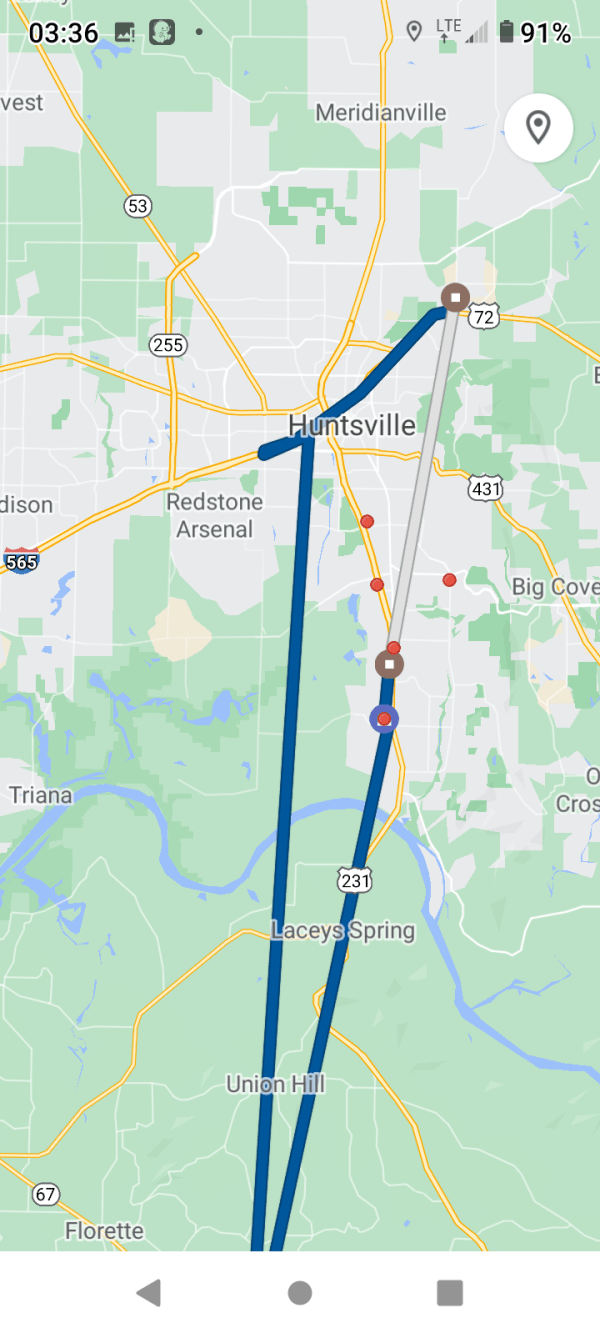This screenshot has width=600, height=1333.
Task: Tap the blue circle current-position marker
Action: point(384,718)
